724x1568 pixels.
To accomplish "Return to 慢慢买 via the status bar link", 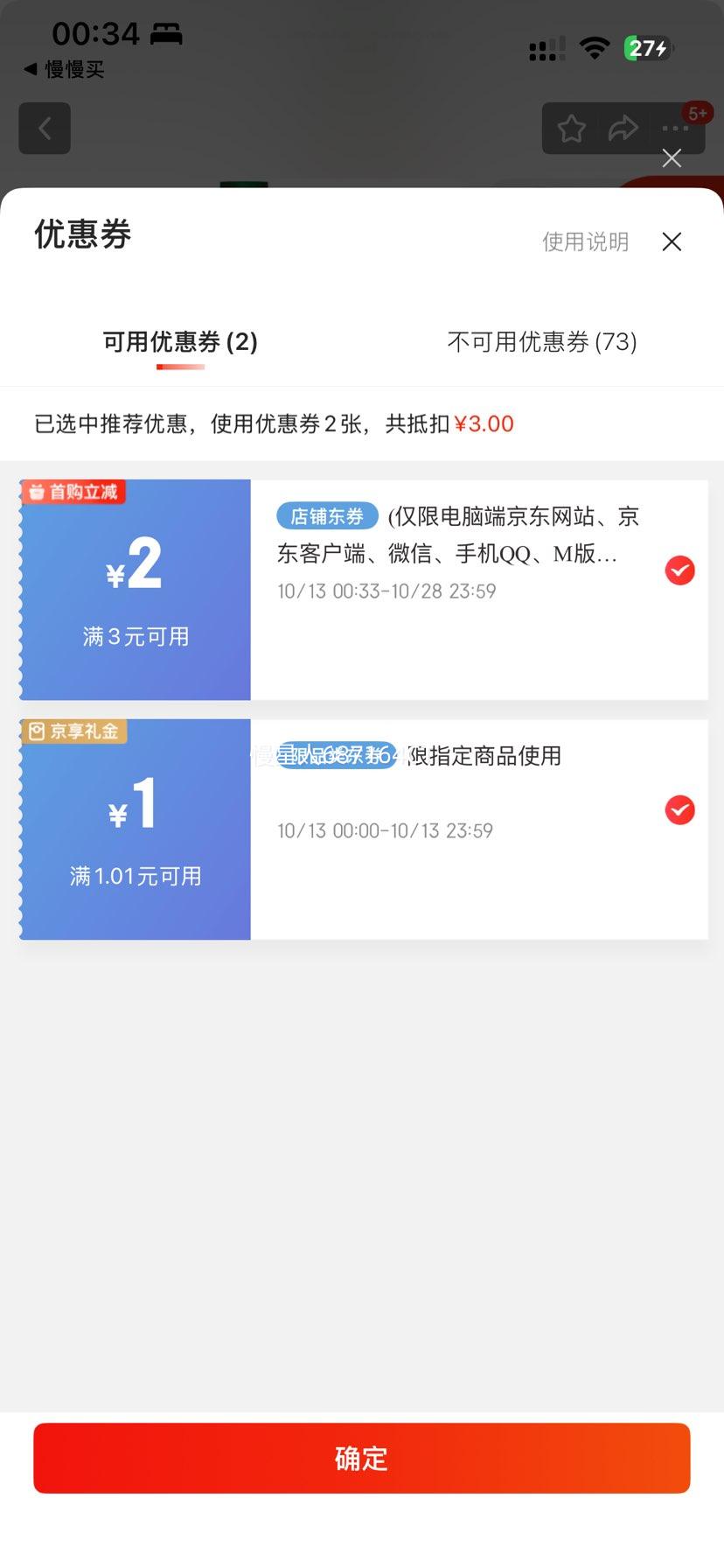I will point(64,69).
